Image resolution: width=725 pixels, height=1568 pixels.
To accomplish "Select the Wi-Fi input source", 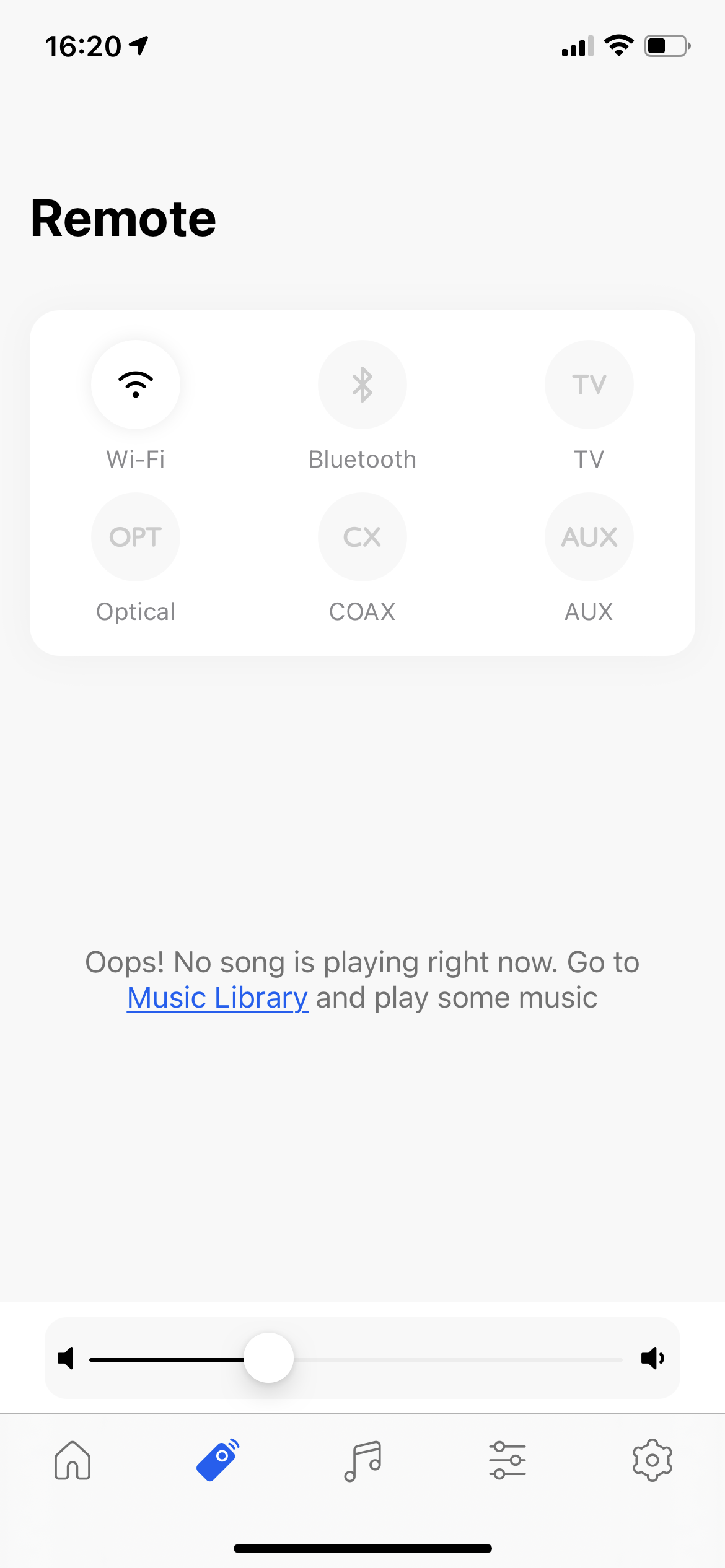I will tap(136, 385).
